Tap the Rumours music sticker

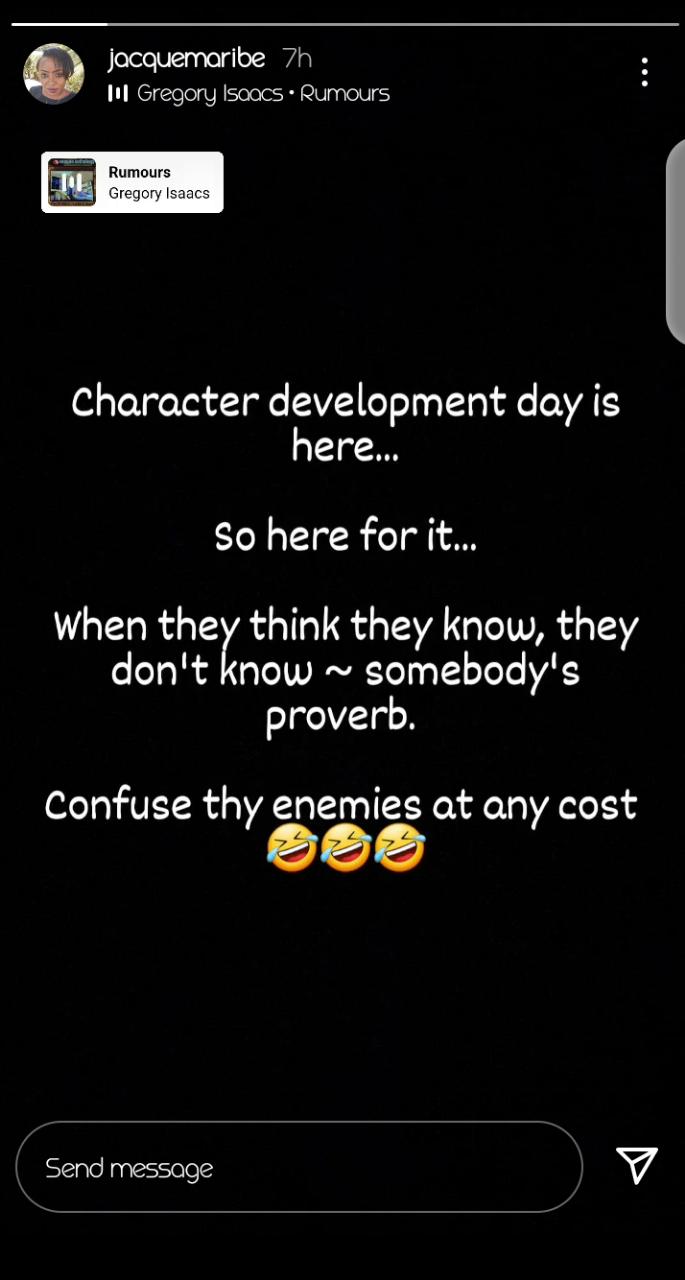(x=132, y=182)
